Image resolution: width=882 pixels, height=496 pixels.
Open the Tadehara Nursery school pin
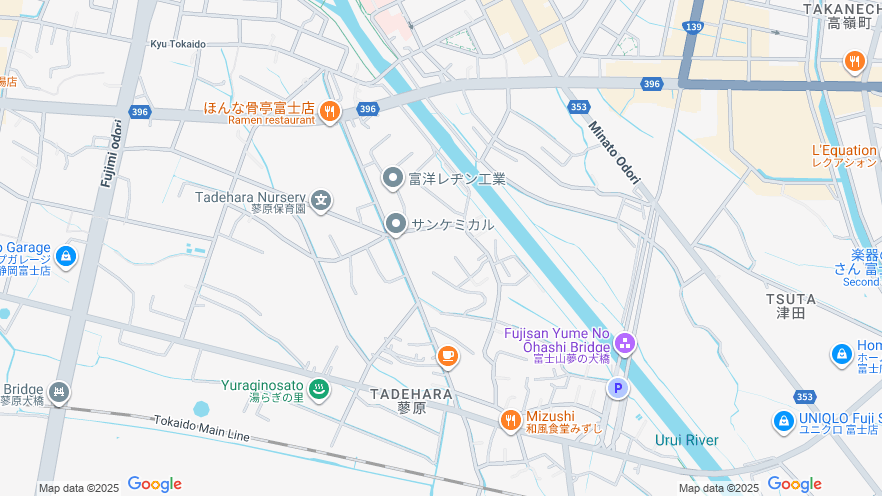click(321, 202)
